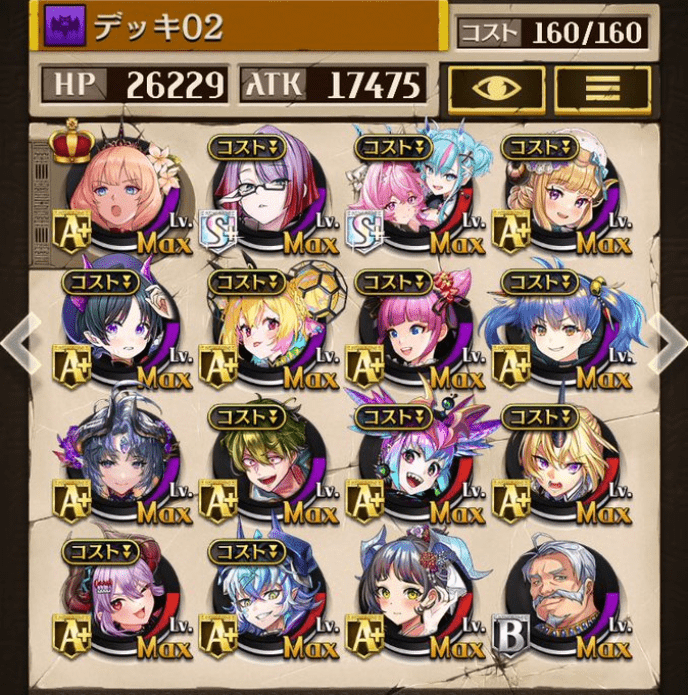Open the list menu button

click(x=603, y=88)
